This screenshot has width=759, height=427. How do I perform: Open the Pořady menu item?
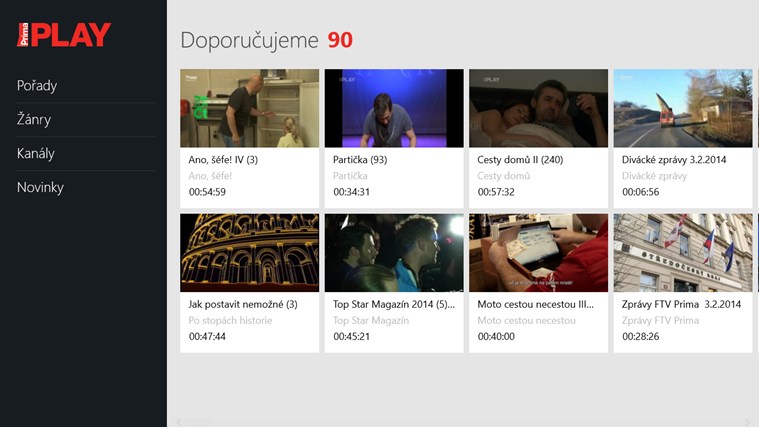click(37, 86)
